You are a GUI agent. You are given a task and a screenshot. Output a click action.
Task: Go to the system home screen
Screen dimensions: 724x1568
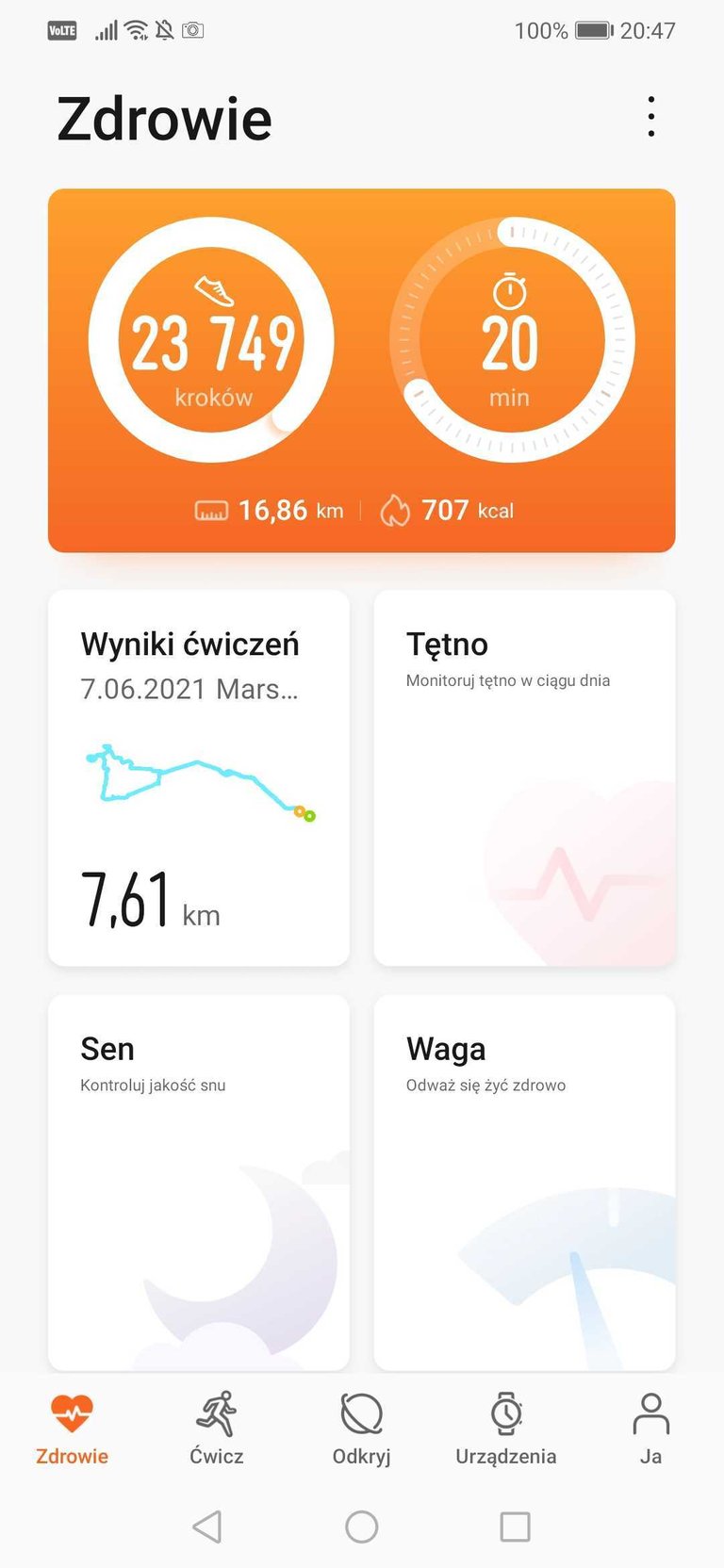[x=361, y=1527]
